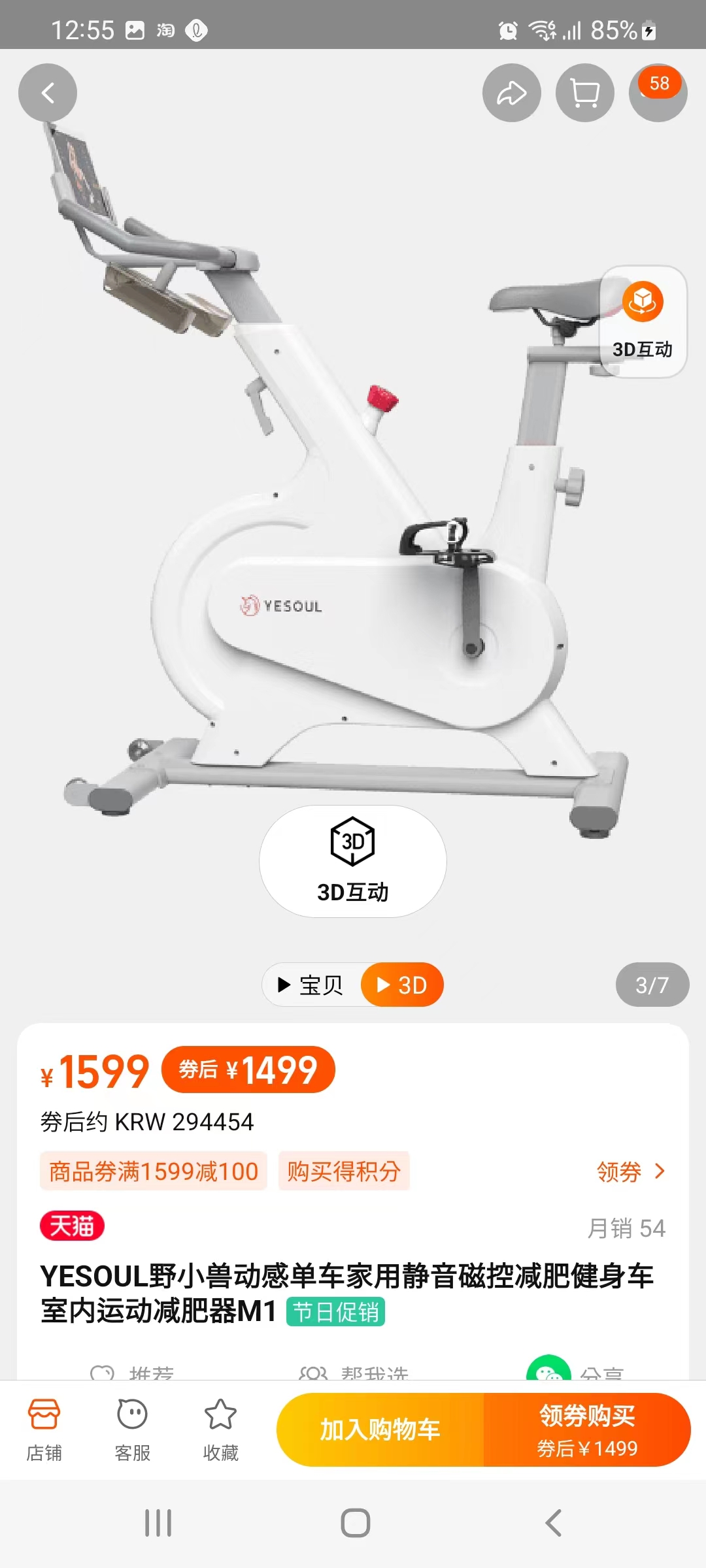Open the menu with the 58 badge
The image size is (706, 1568).
(x=658, y=93)
